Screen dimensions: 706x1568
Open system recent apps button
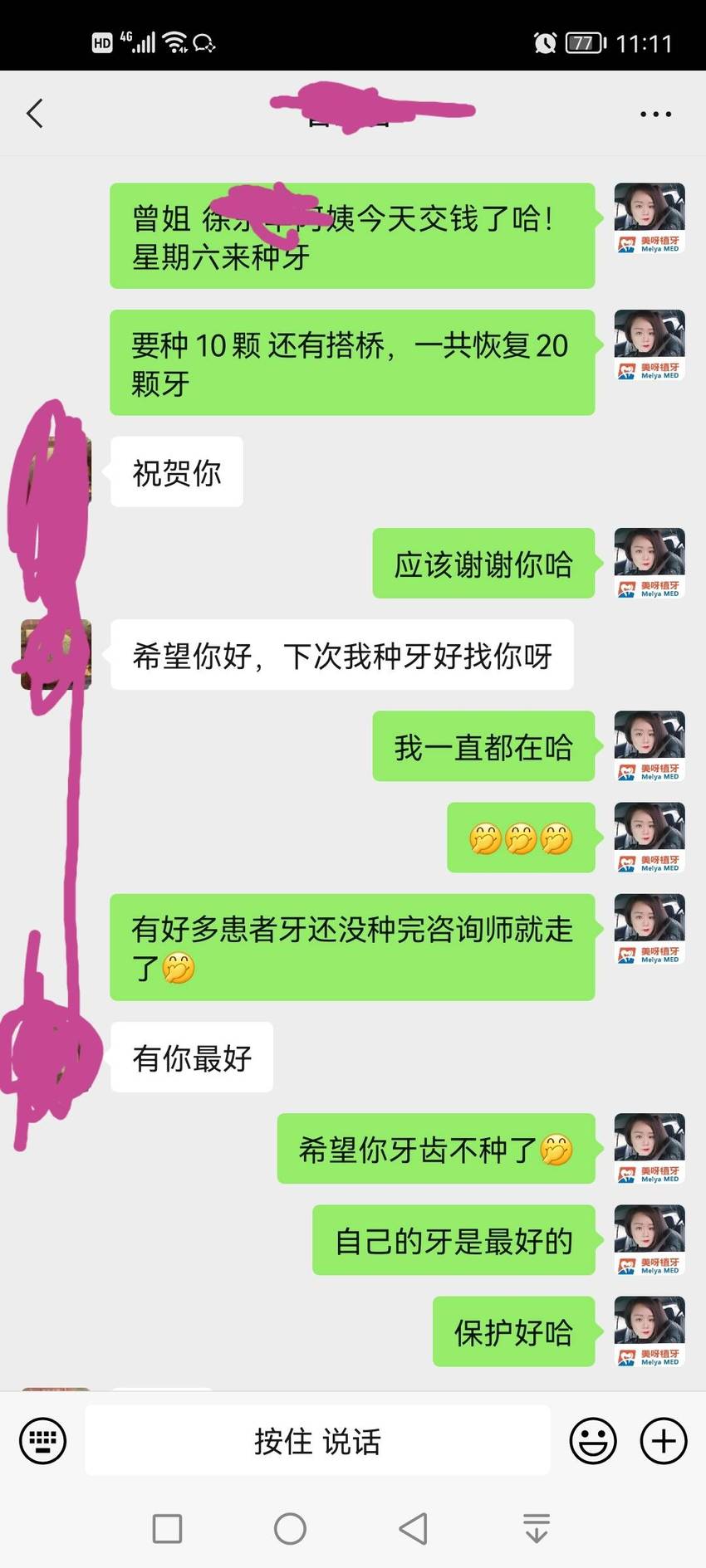[x=168, y=1528]
